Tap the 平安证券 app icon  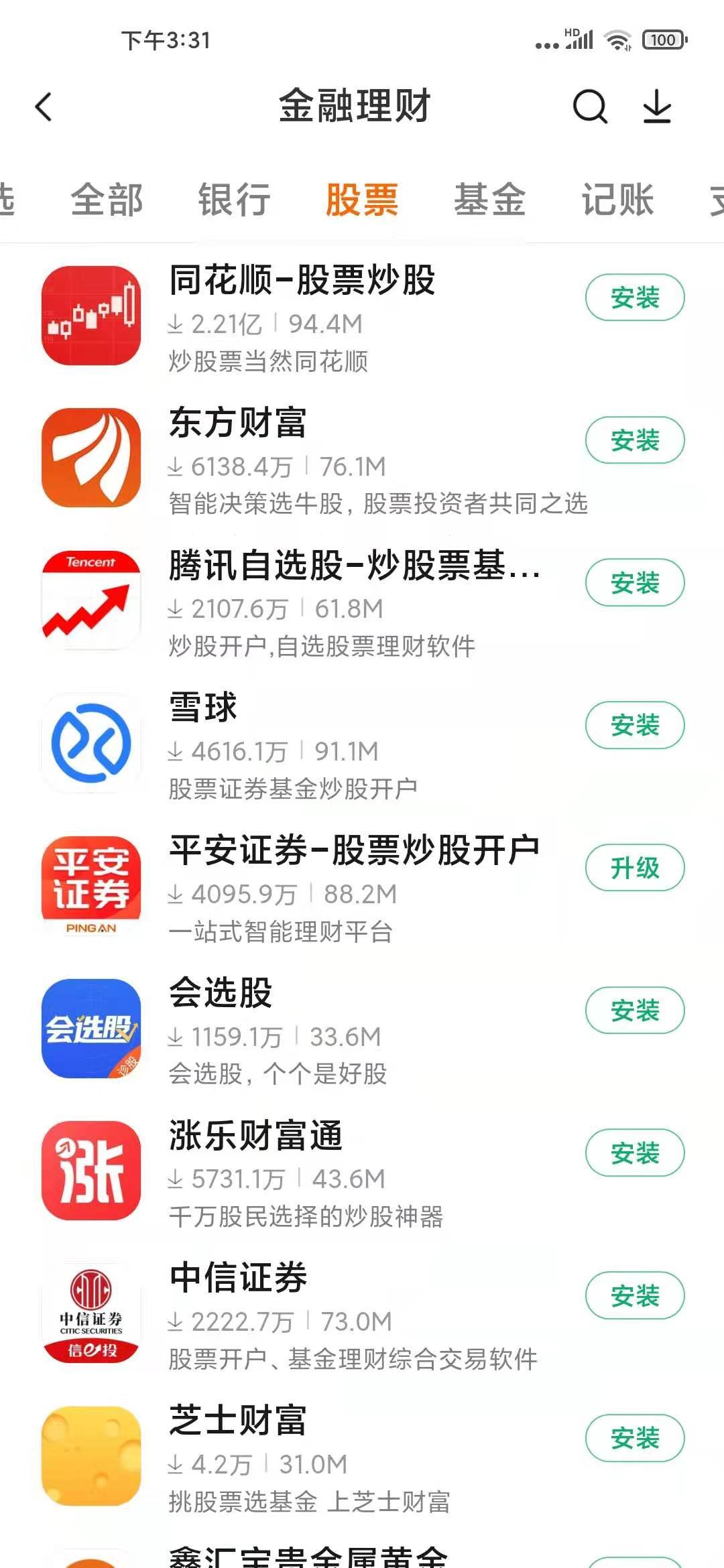[92, 885]
